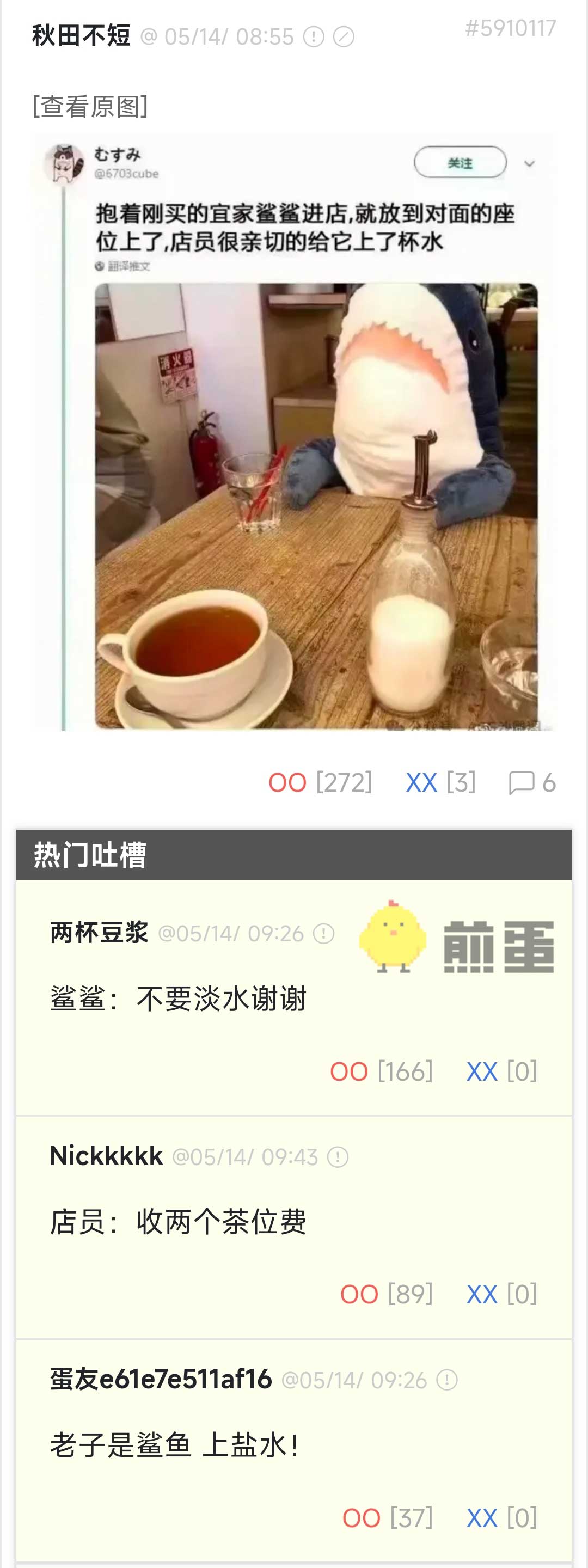
Task: Report 两杯豆浆's comment
Action: pyautogui.click(x=324, y=934)
